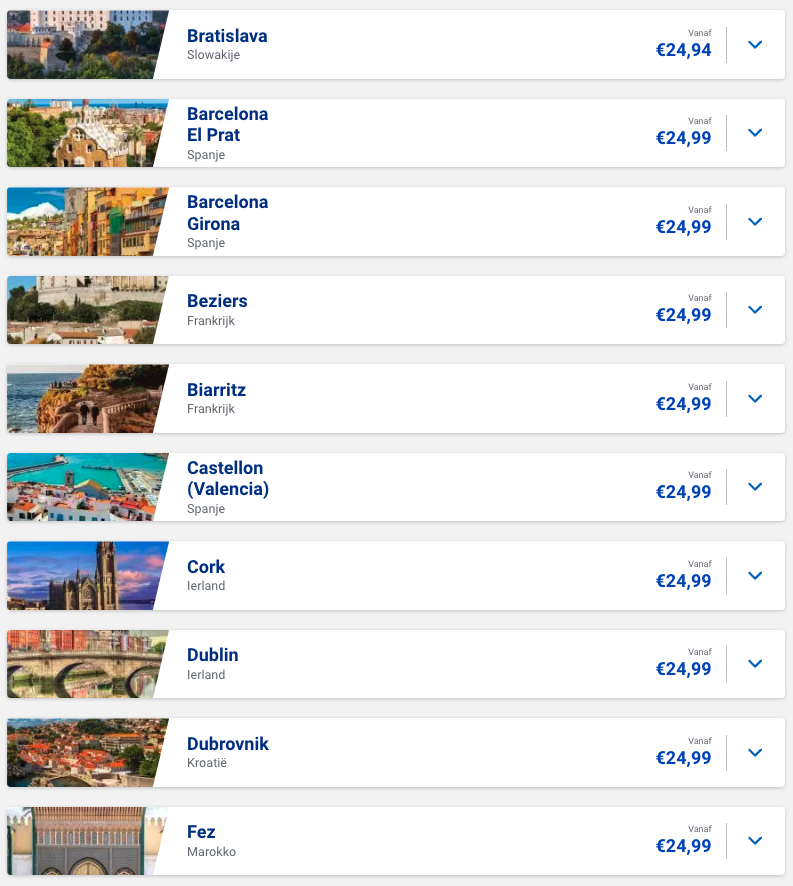Expand the Beziers chevron

(755, 310)
